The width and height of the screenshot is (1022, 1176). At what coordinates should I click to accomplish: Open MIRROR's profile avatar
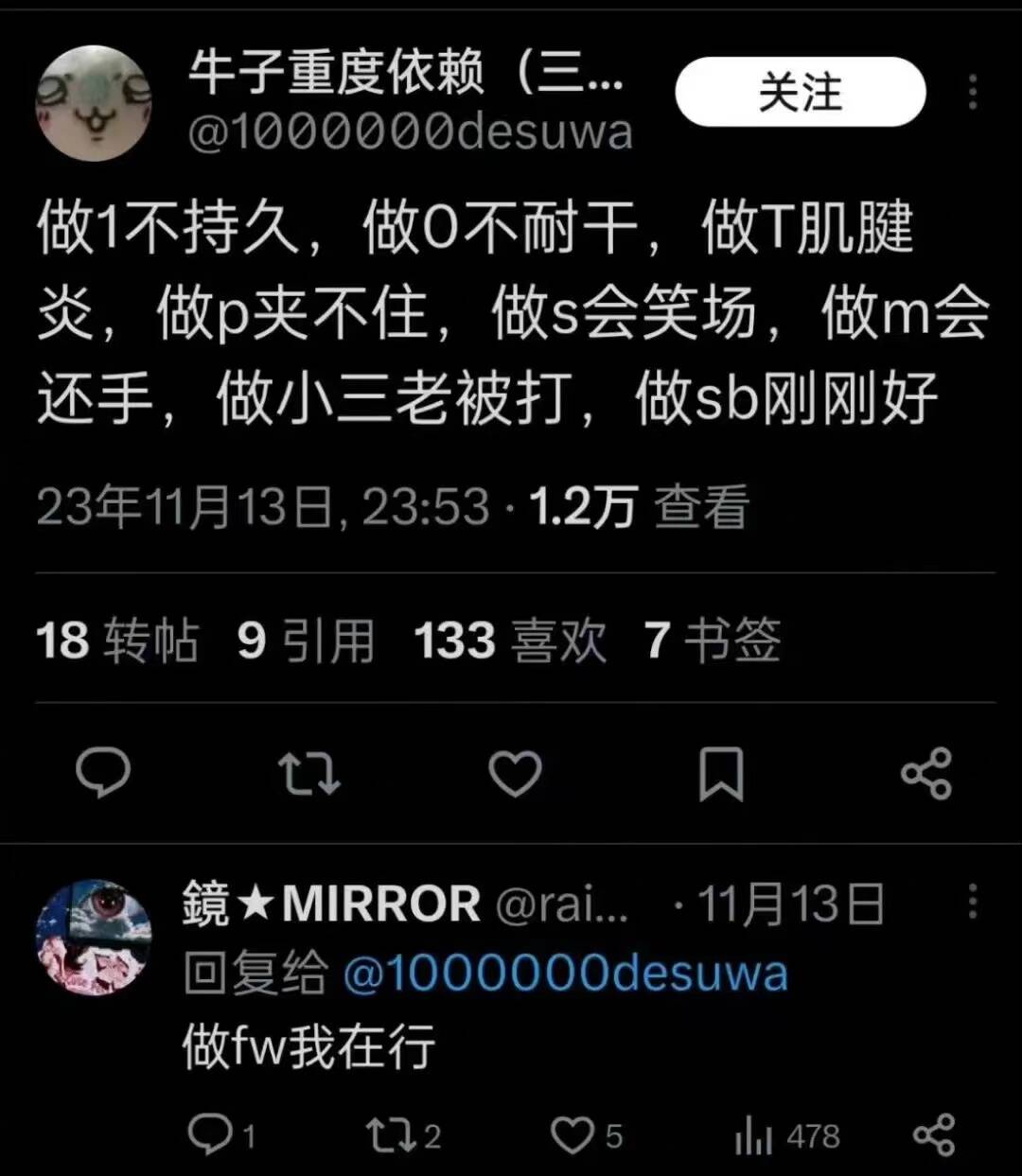(x=93, y=938)
